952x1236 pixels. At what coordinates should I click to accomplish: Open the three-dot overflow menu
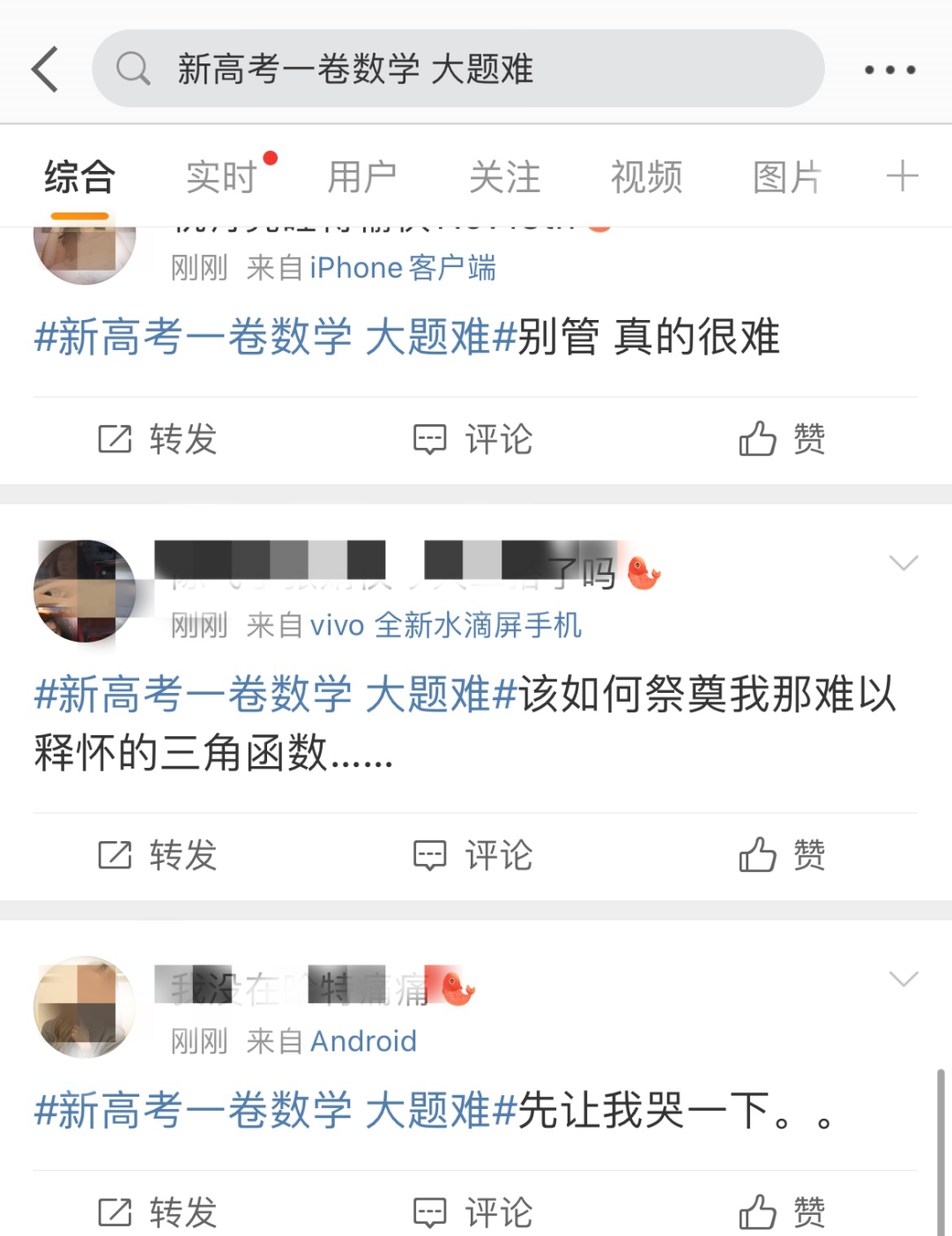[889, 70]
